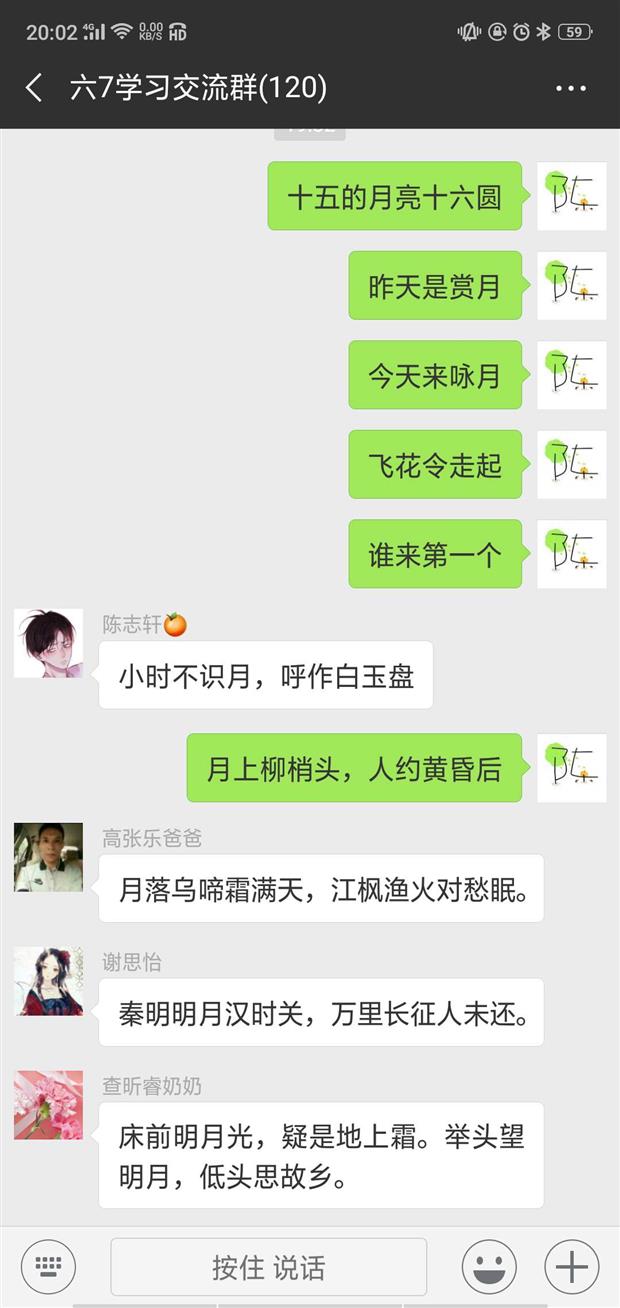
Task: Go back from the 六7学习交流群 chat
Action: point(35,88)
